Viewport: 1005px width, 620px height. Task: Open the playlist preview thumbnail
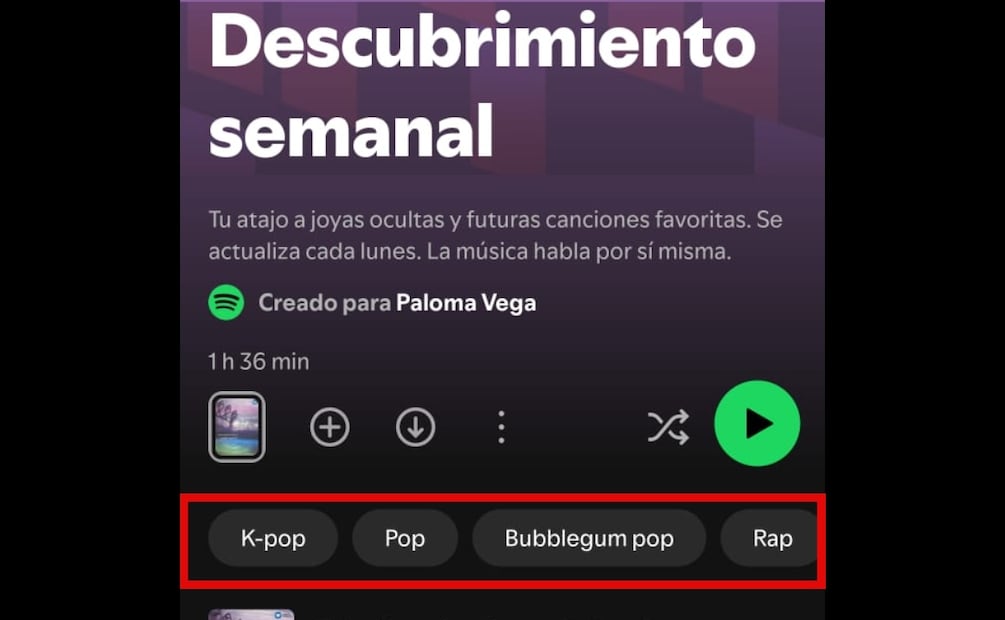click(x=237, y=427)
